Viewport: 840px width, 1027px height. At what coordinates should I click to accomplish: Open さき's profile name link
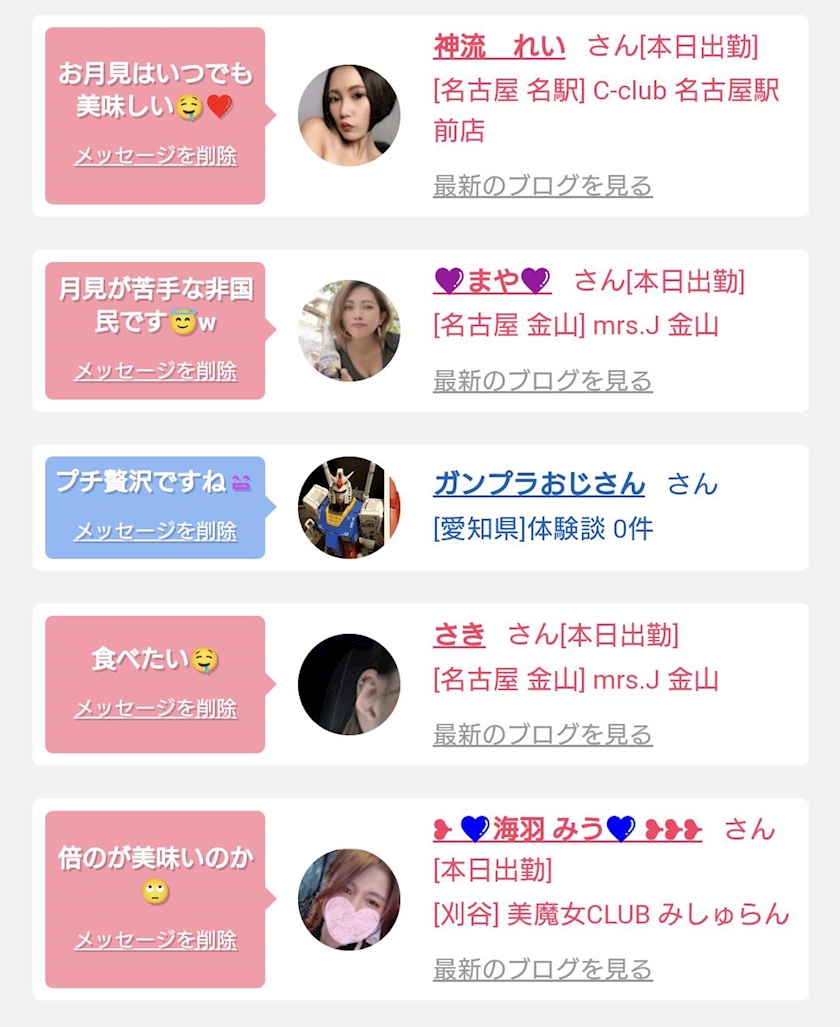point(459,634)
